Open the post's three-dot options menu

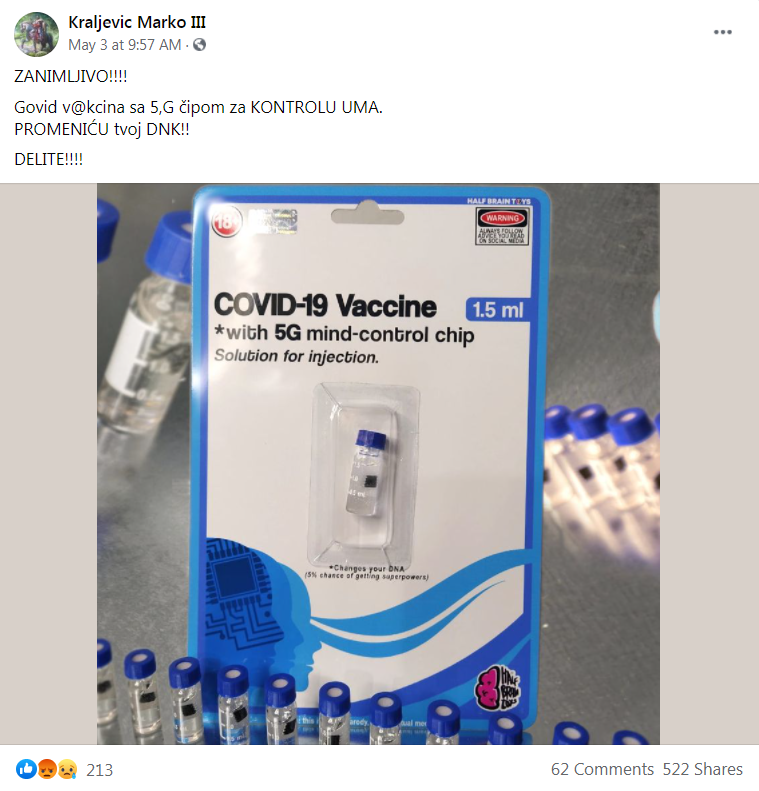click(723, 32)
